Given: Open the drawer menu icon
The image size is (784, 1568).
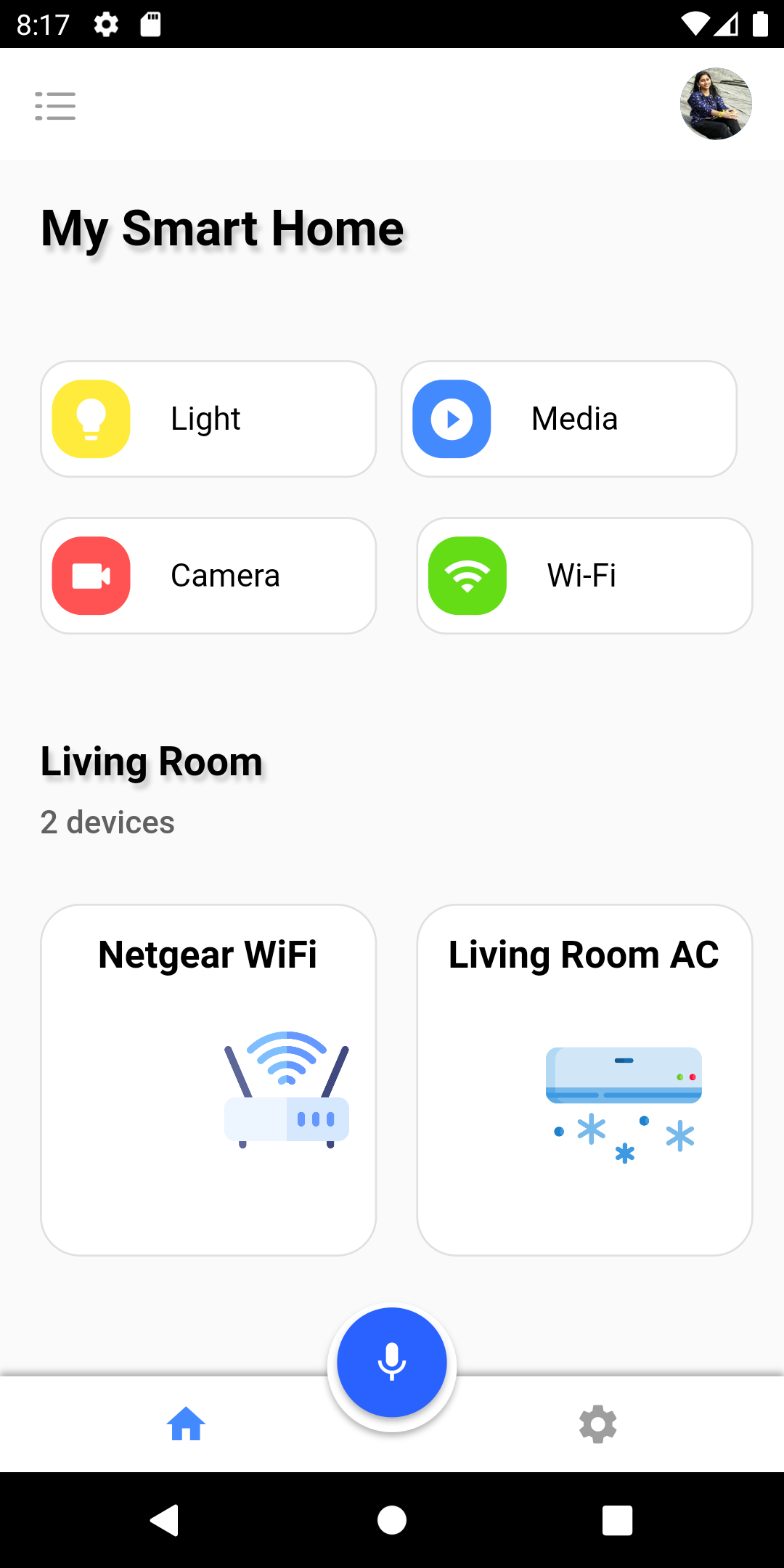Looking at the screenshot, I should (x=55, y=106).
